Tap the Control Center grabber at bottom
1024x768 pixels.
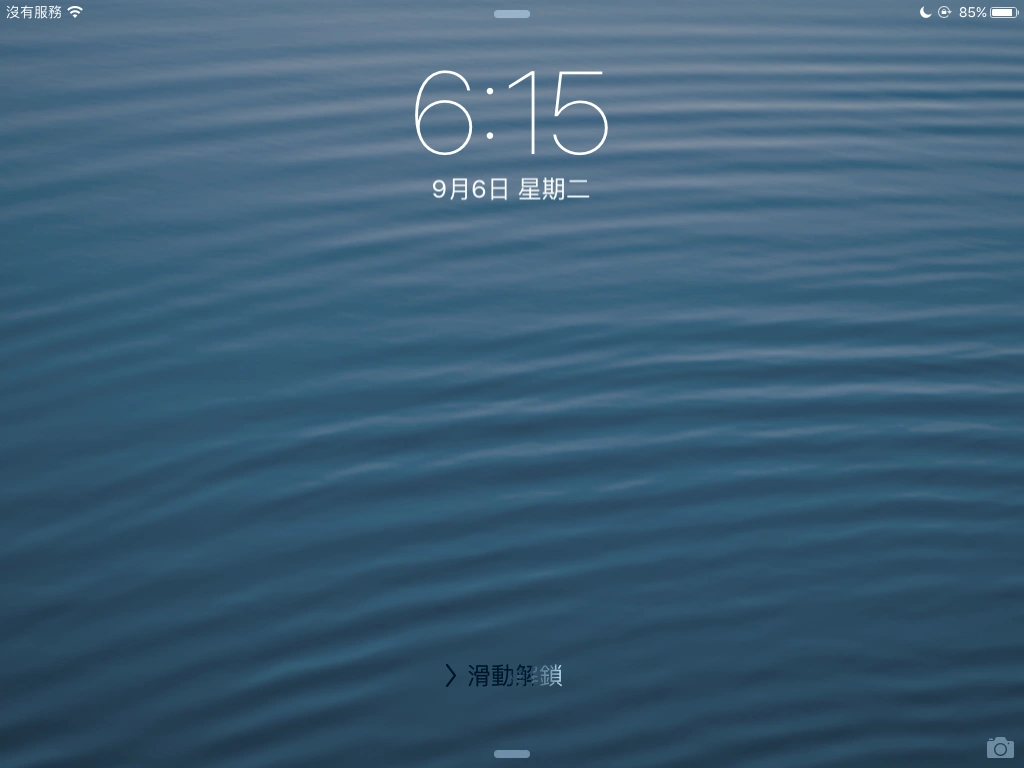(x=512, y=754)
